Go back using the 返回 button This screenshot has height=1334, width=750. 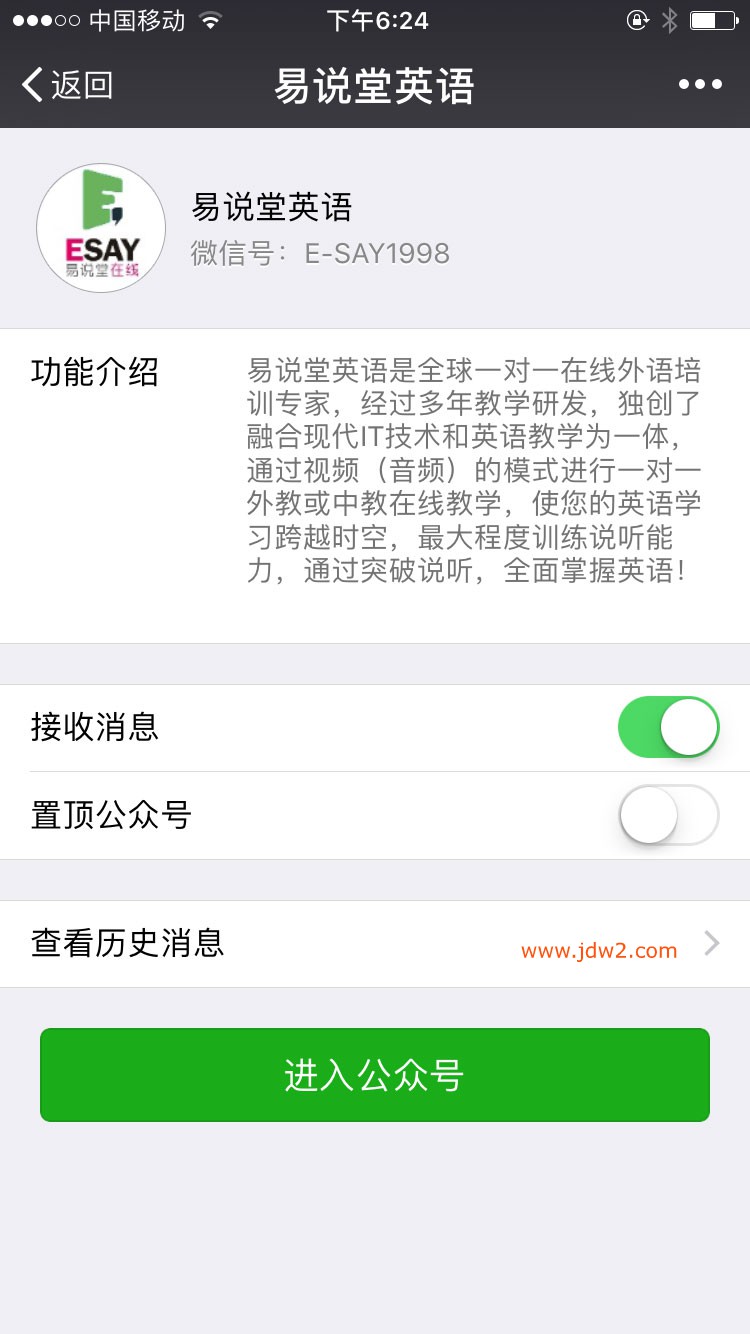[x=67, y=85]
